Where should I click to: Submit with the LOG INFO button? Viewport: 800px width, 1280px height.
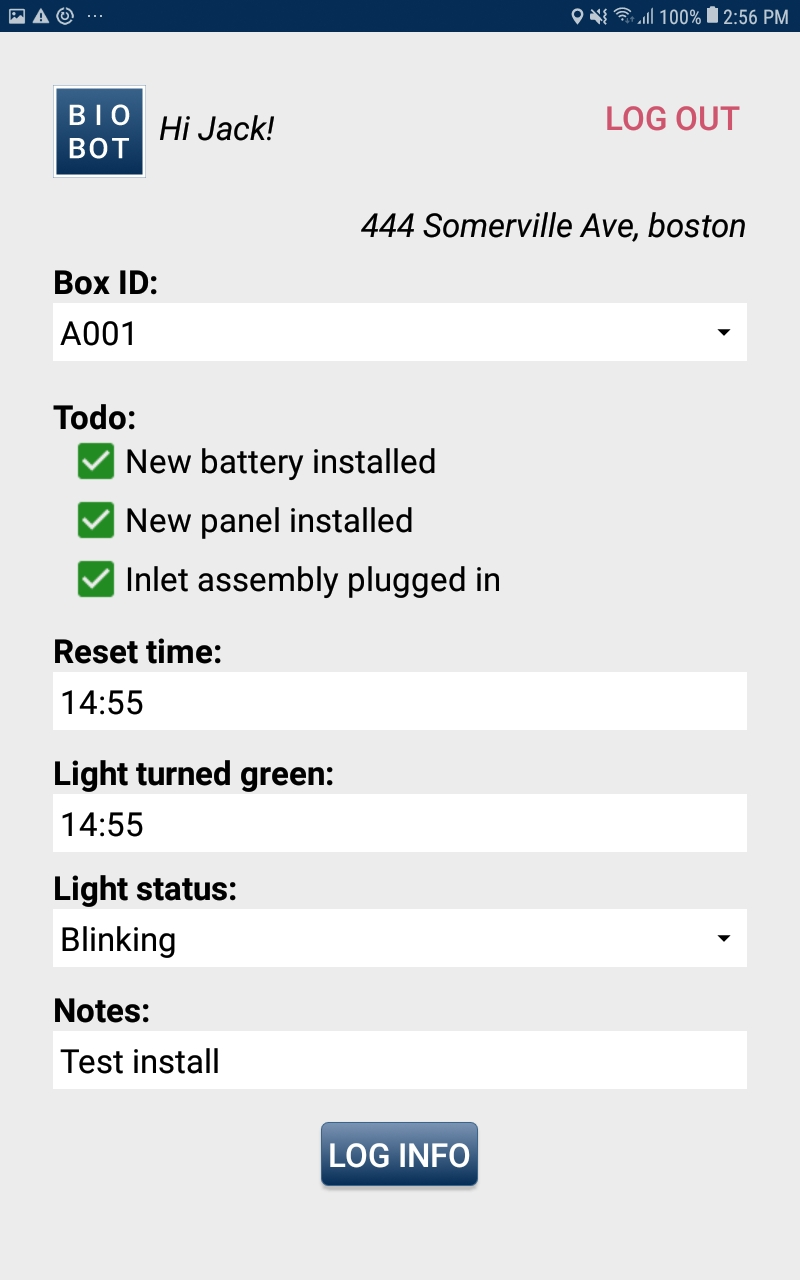(x=399, y=1155)
